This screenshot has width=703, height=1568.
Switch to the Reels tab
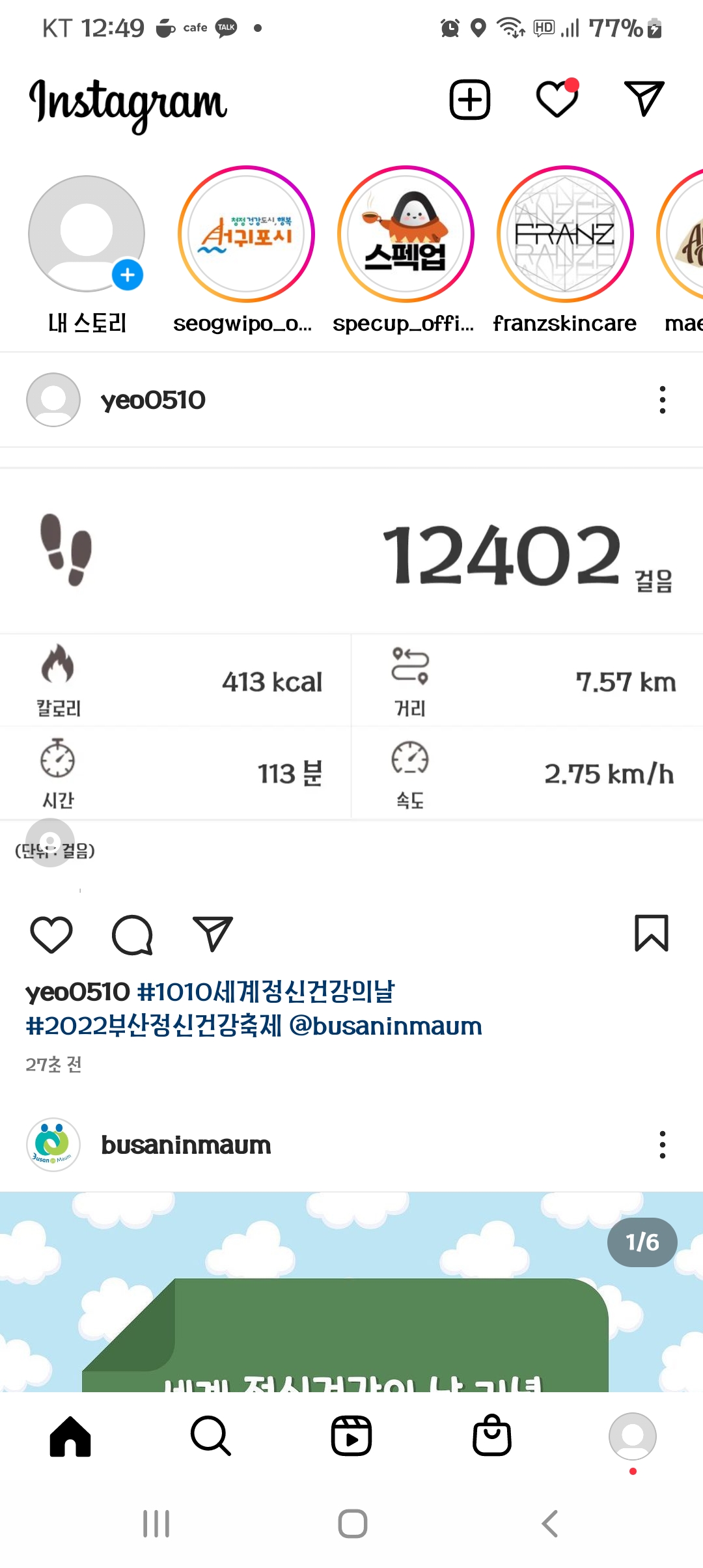(x=351, y=1436)
